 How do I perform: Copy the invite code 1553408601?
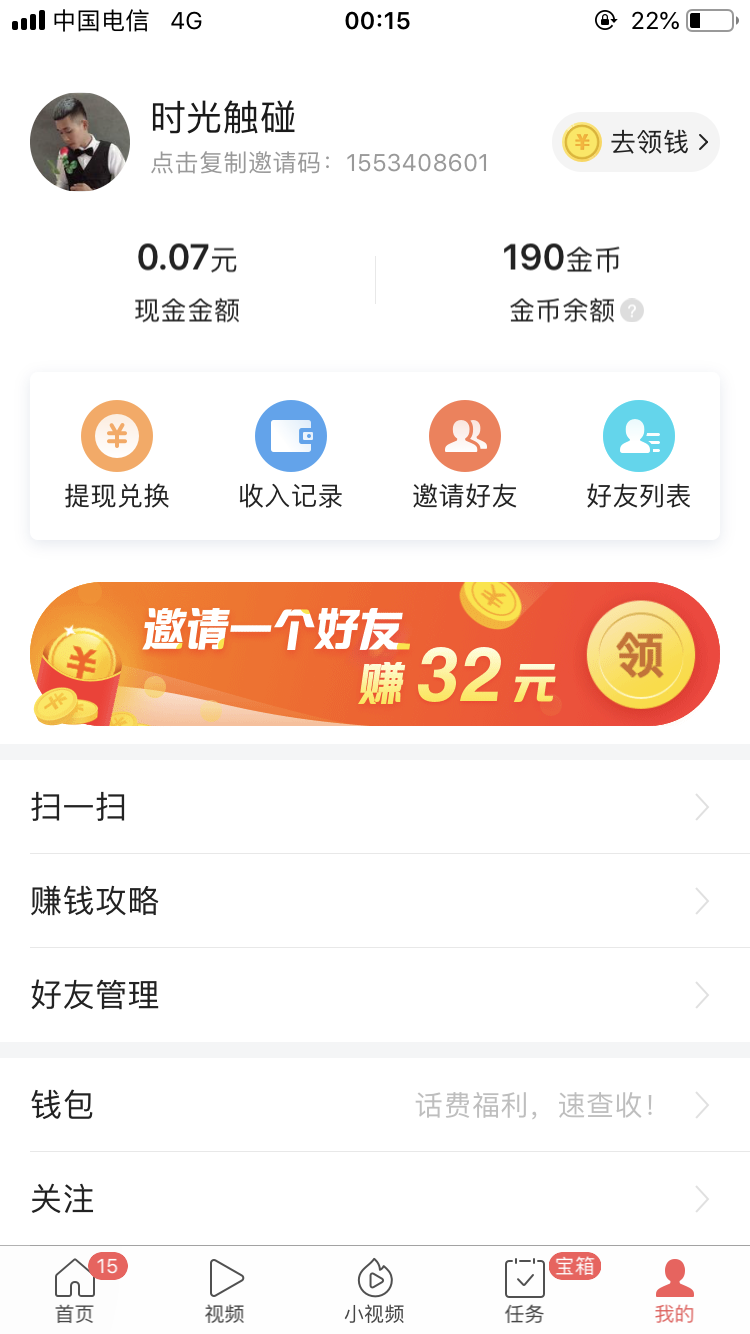click(316, 162)
